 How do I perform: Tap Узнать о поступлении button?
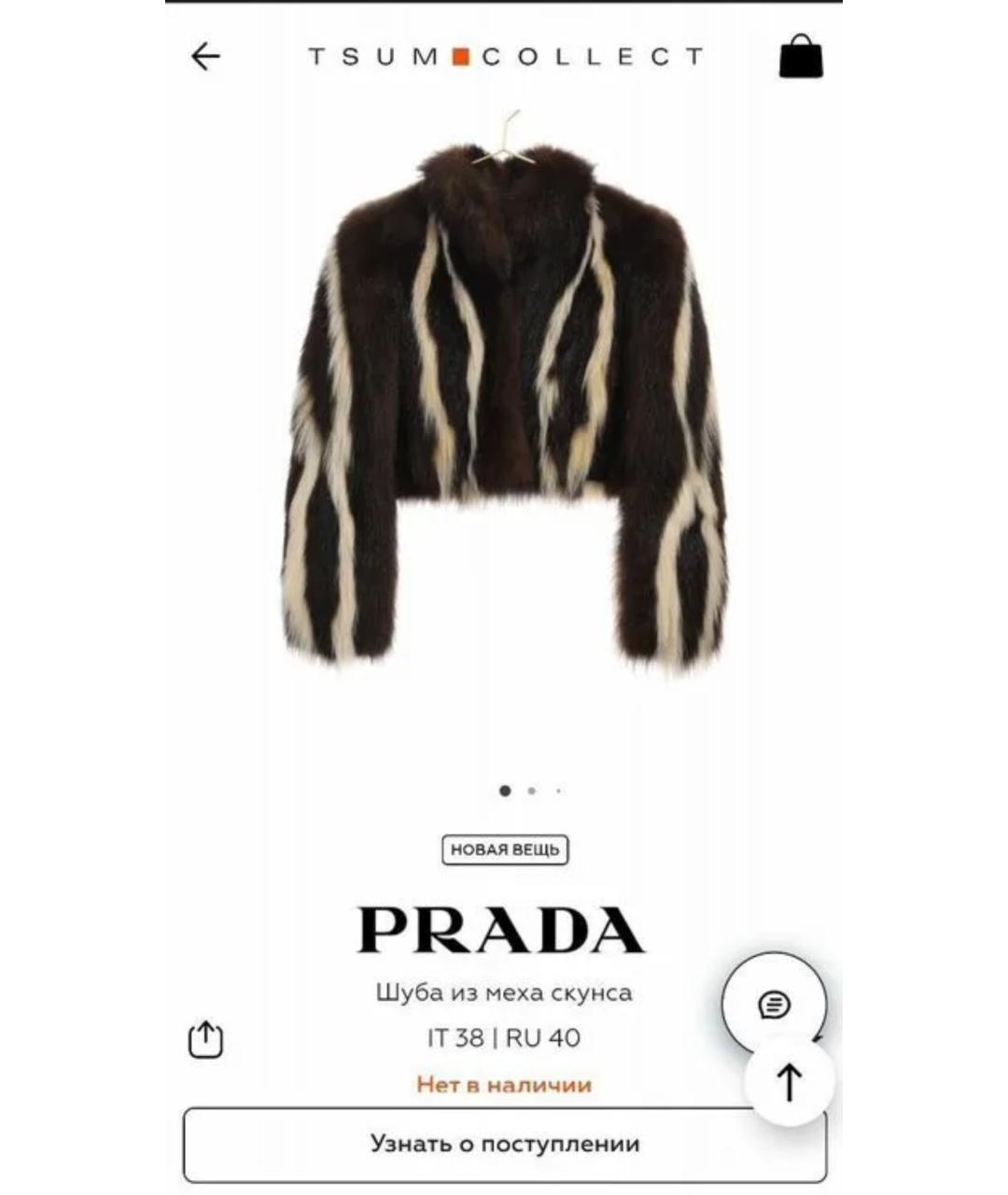(x=504, y=1144)
